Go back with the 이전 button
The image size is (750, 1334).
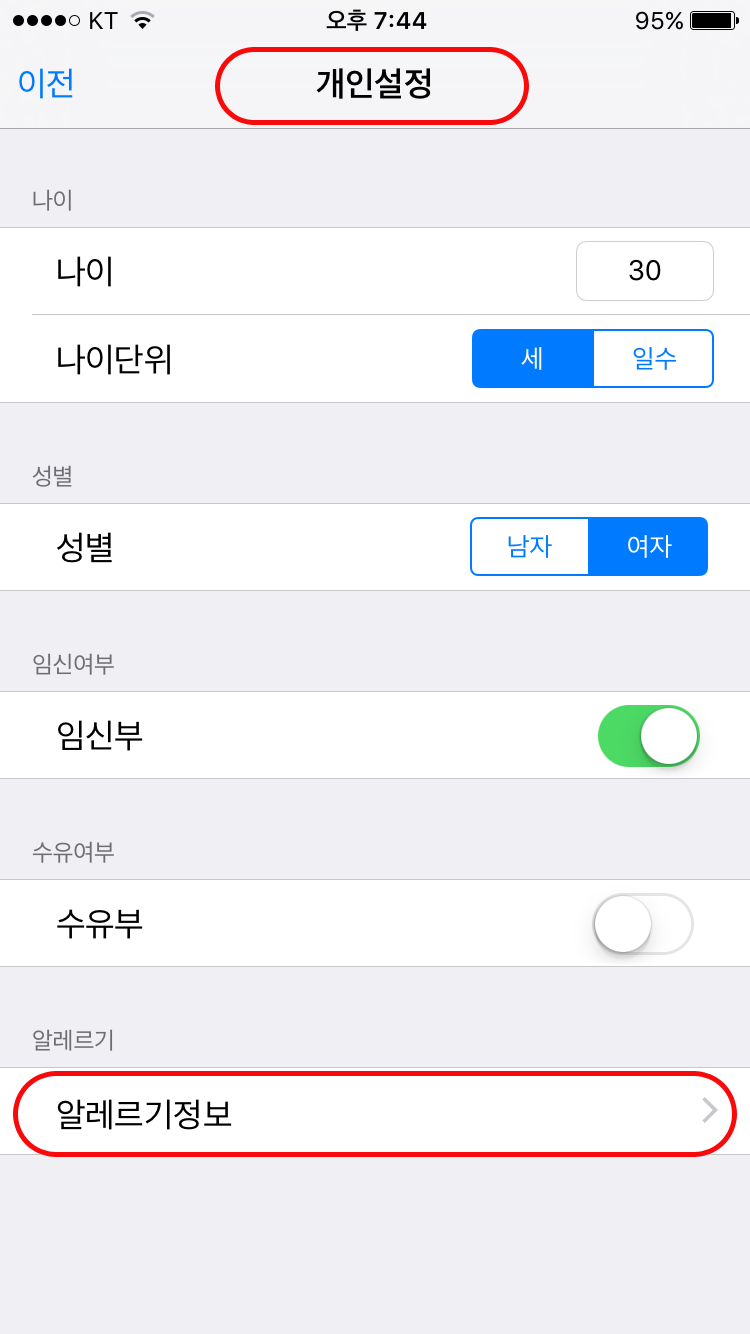coord(46,83)
